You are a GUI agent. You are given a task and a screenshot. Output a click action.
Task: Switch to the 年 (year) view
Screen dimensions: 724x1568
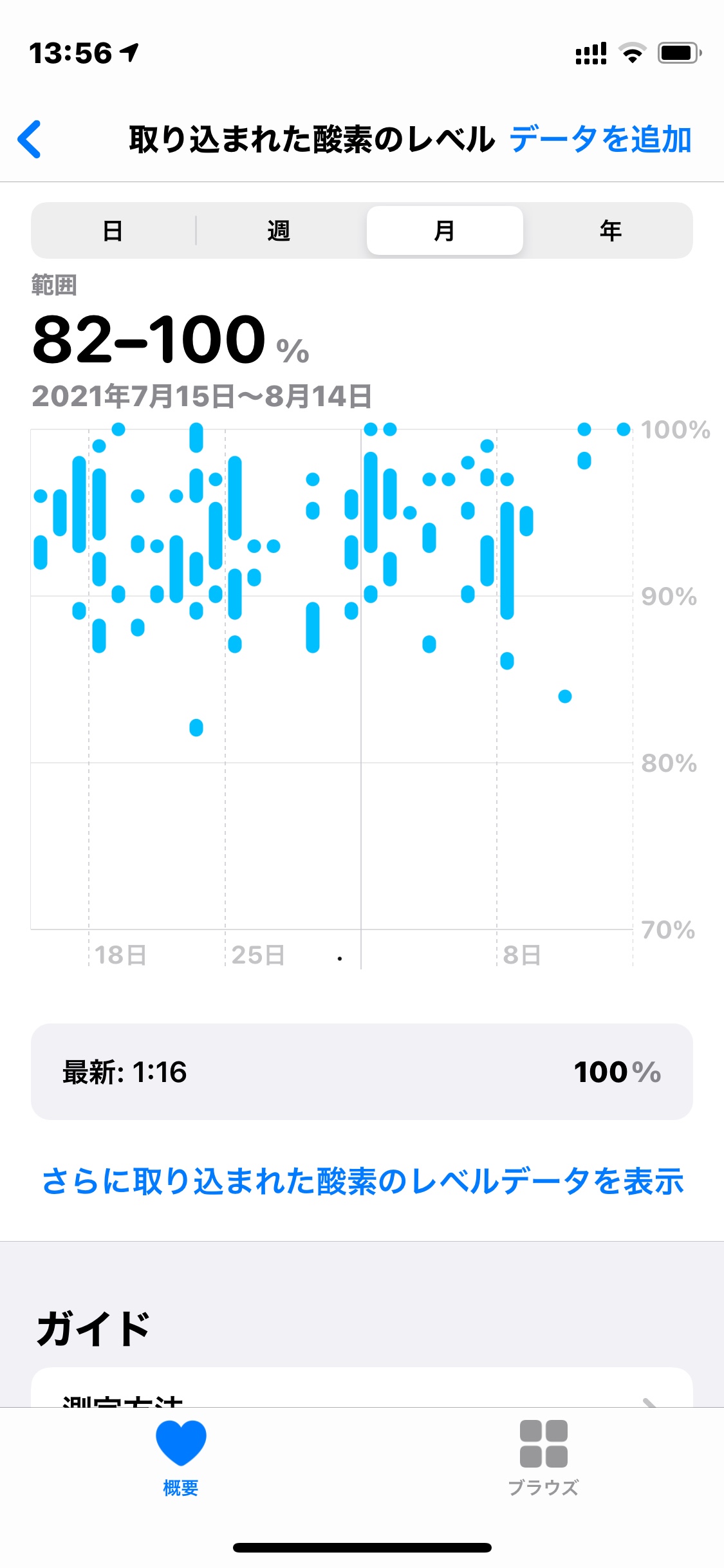(610, 230)
